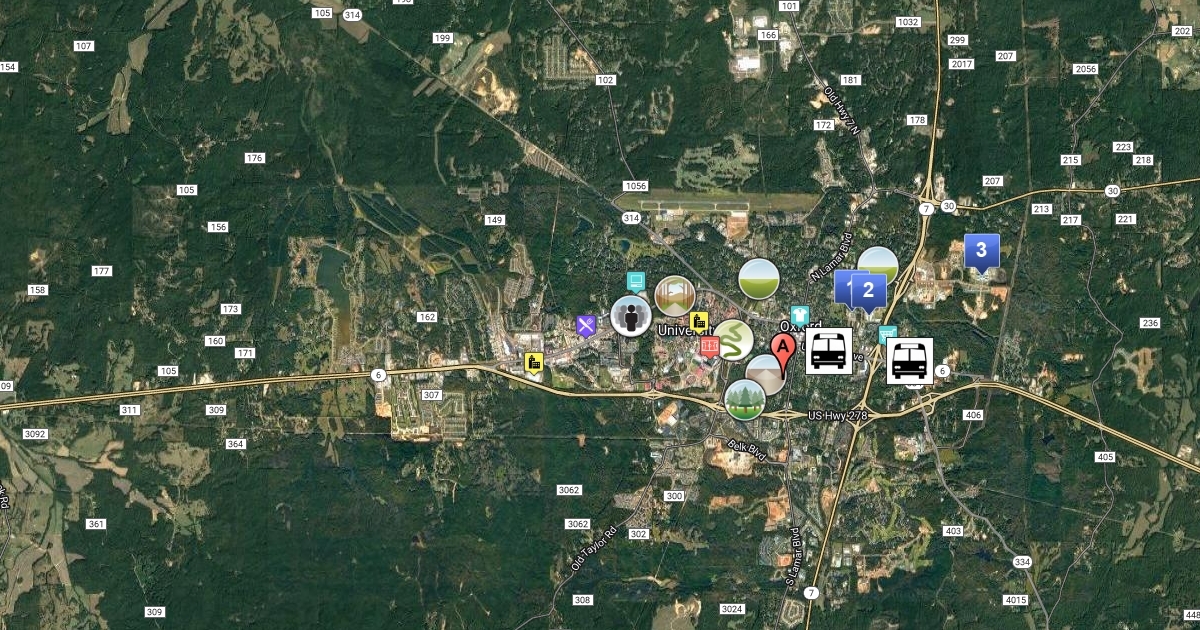1200x630 pixels.
Task: Select the blue marker numbered 3
Action: [x=981, y=250]
